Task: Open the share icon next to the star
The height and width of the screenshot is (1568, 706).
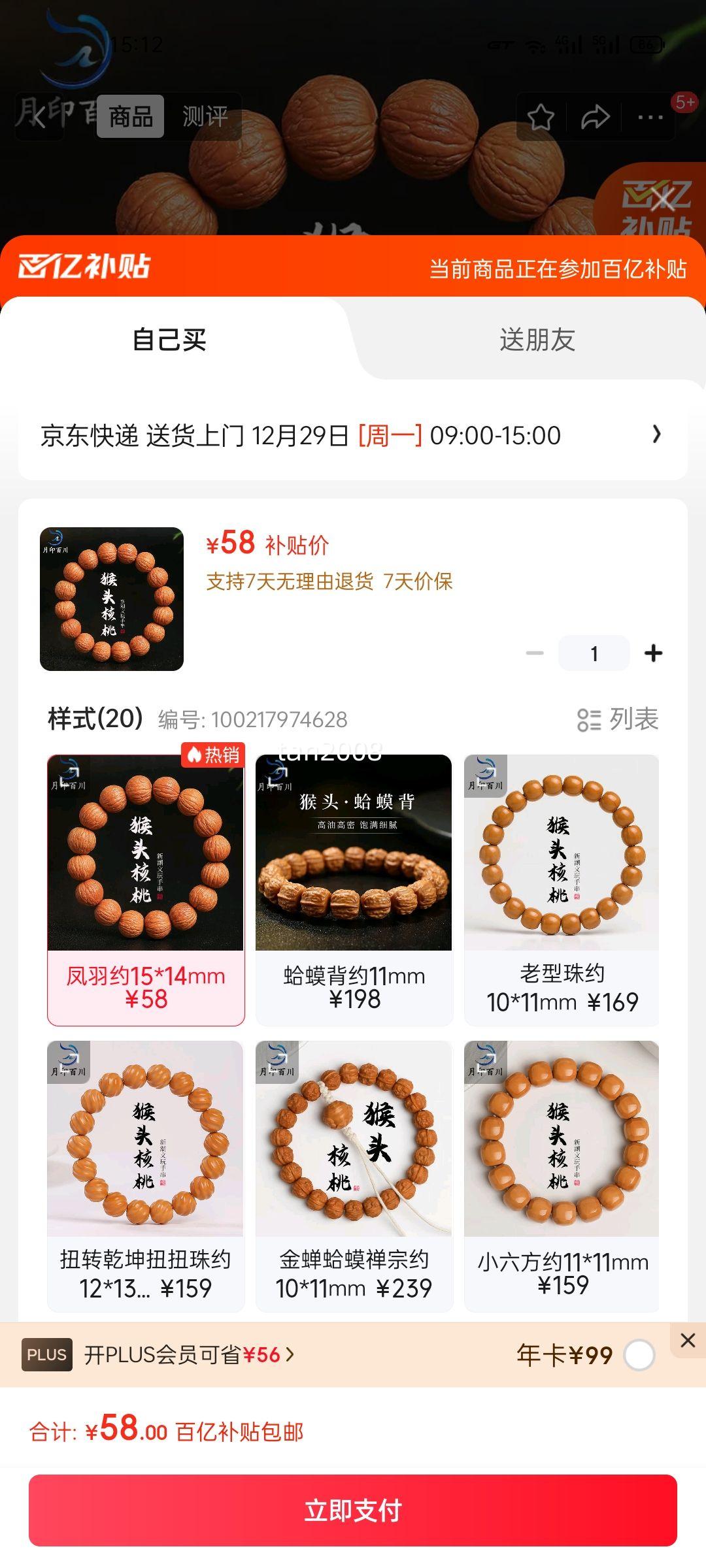Action: pos(594,118)
